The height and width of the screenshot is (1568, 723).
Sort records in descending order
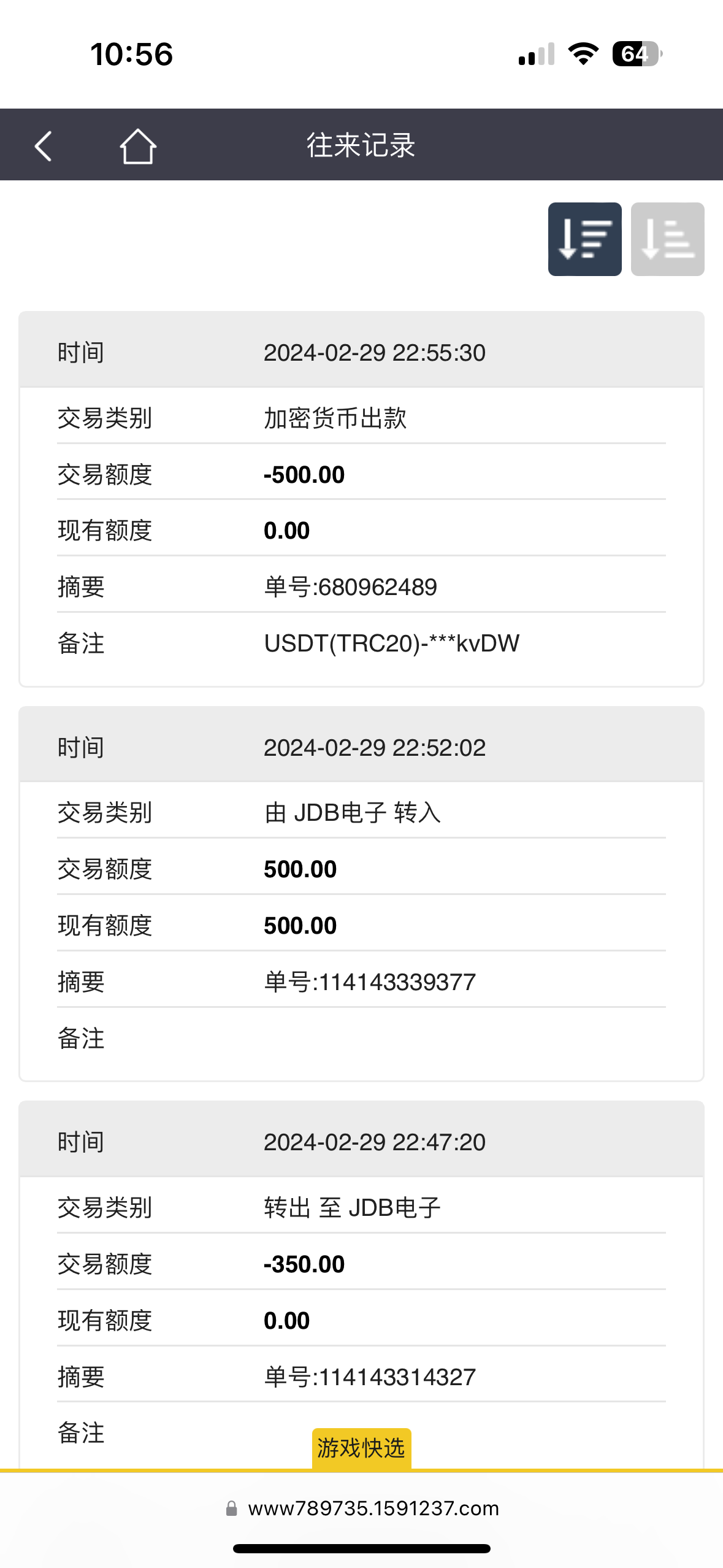(584, 239)
